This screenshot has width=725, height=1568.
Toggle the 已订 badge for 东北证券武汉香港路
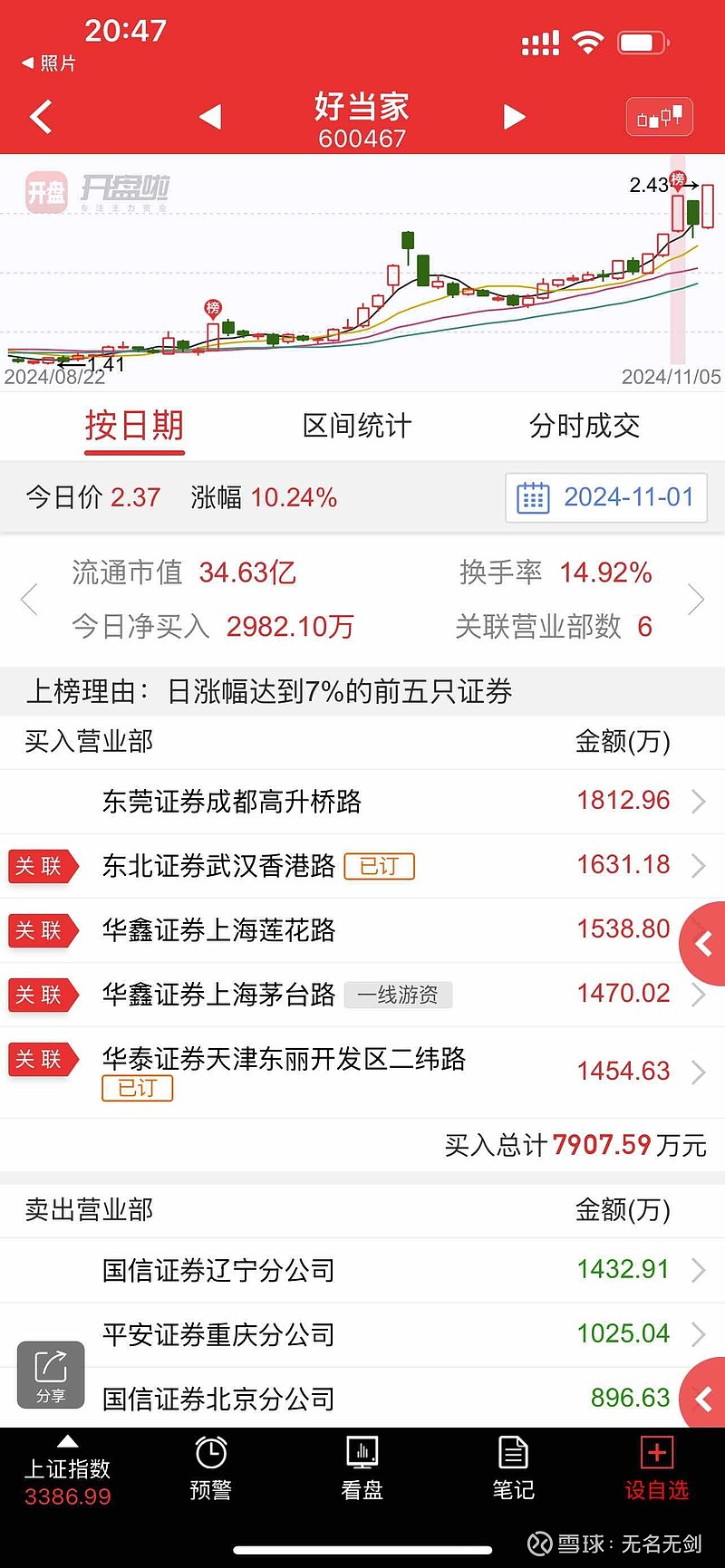(x=379, y=866)
